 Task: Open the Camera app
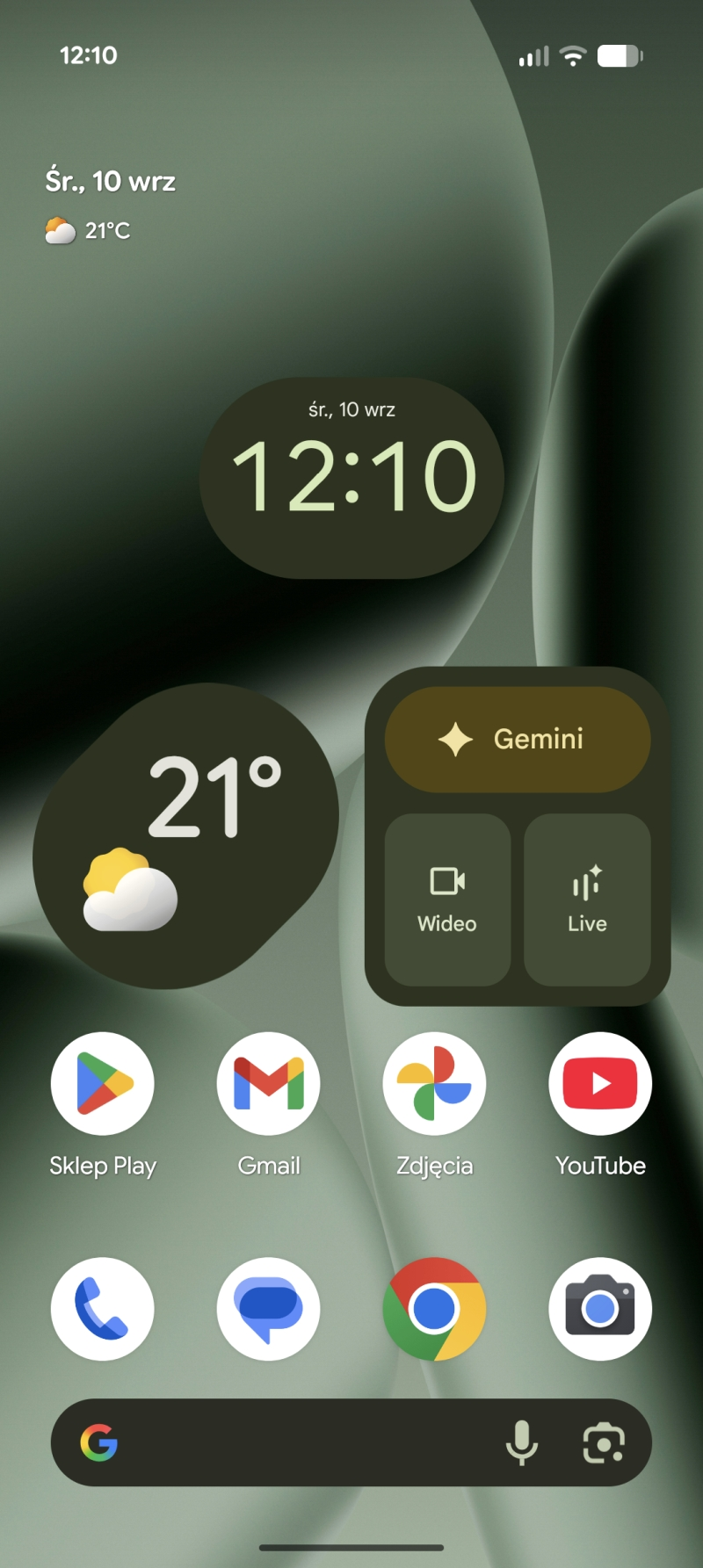(x=600, y=1309)
